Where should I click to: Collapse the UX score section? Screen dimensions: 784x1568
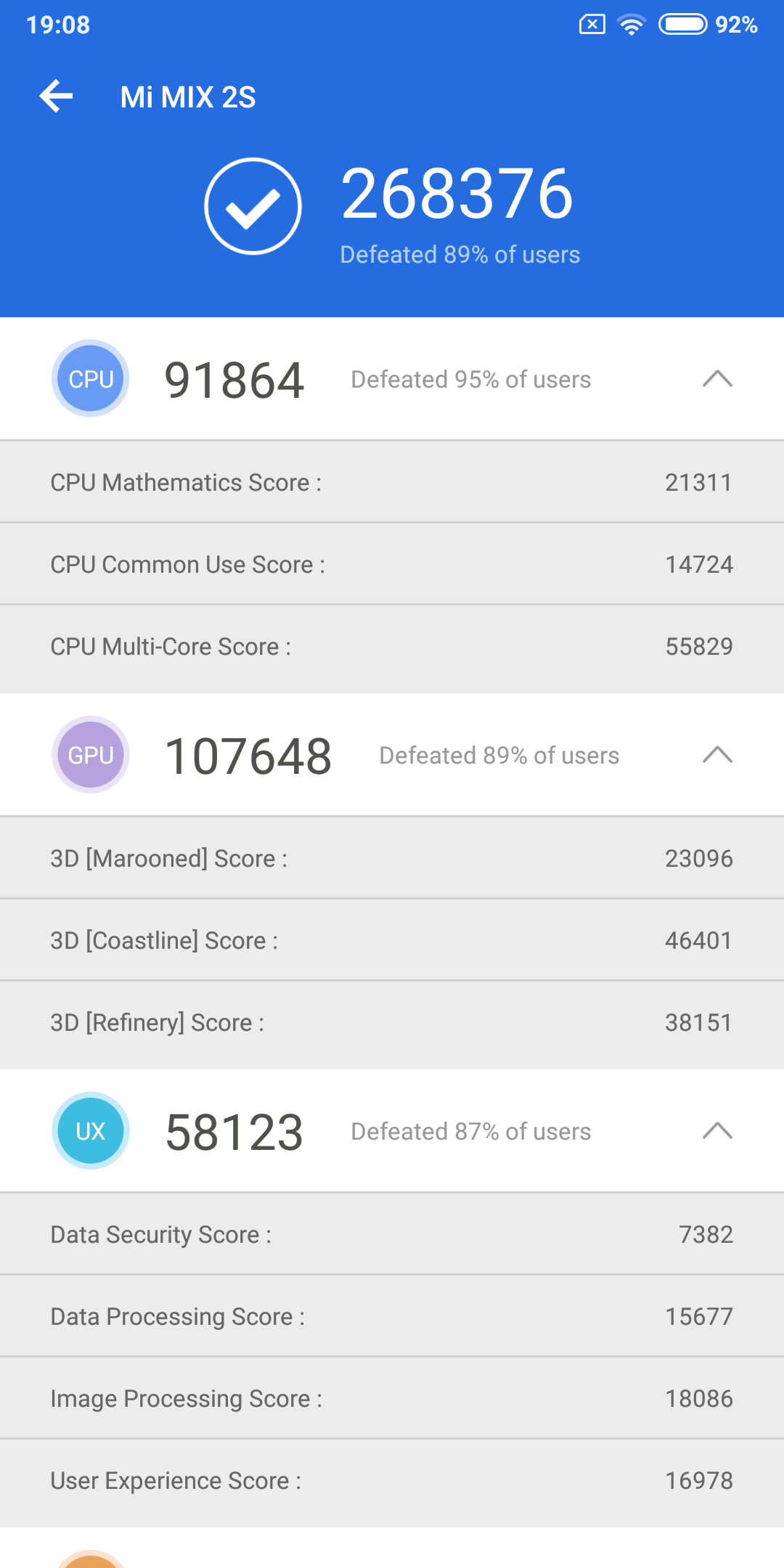point(717,1131)
